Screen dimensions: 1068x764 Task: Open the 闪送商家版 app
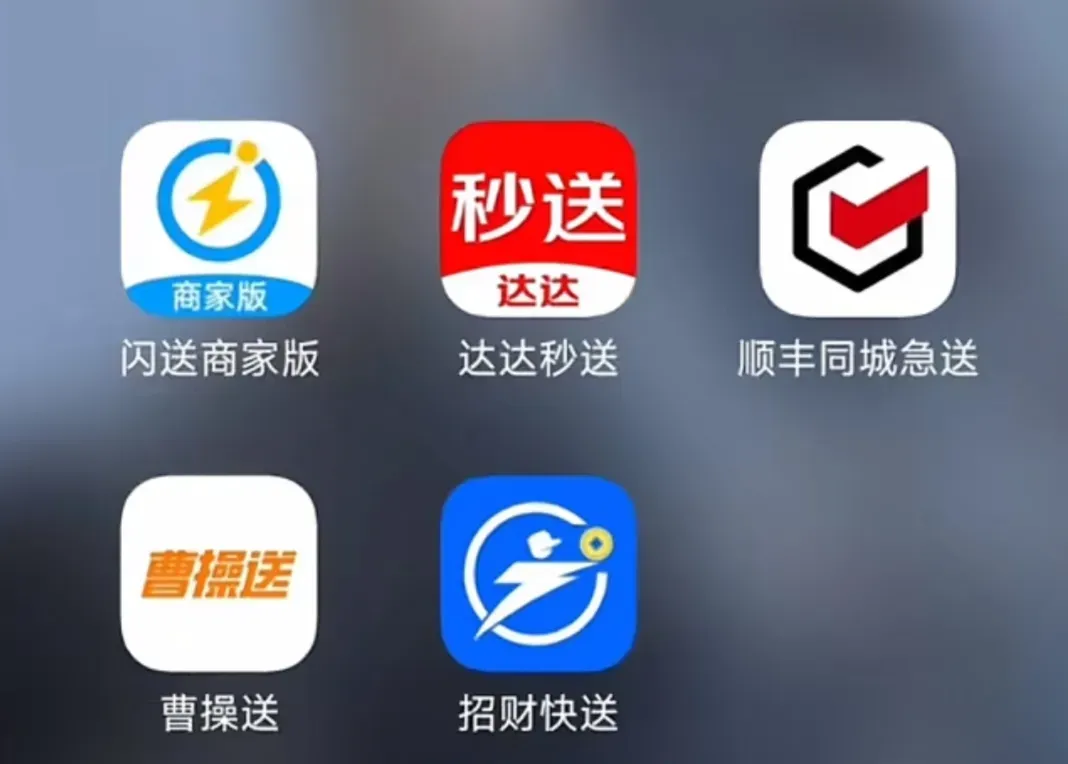[x=219, y=219]
